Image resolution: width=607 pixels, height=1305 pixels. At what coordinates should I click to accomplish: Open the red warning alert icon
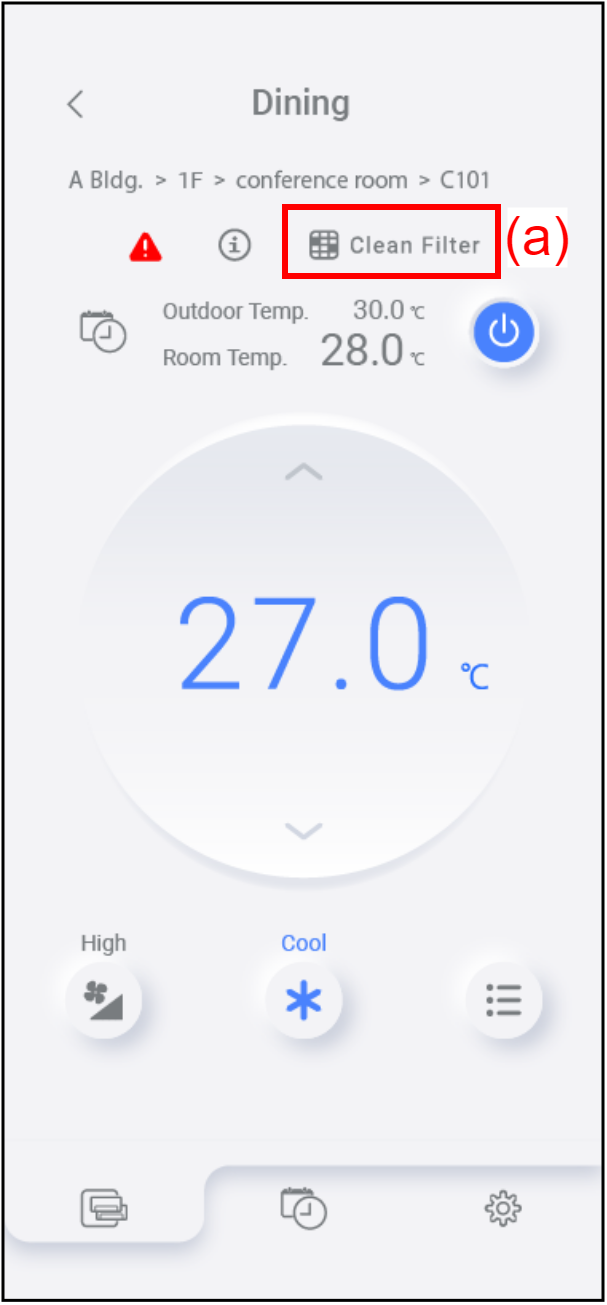[x=146, y=246]
